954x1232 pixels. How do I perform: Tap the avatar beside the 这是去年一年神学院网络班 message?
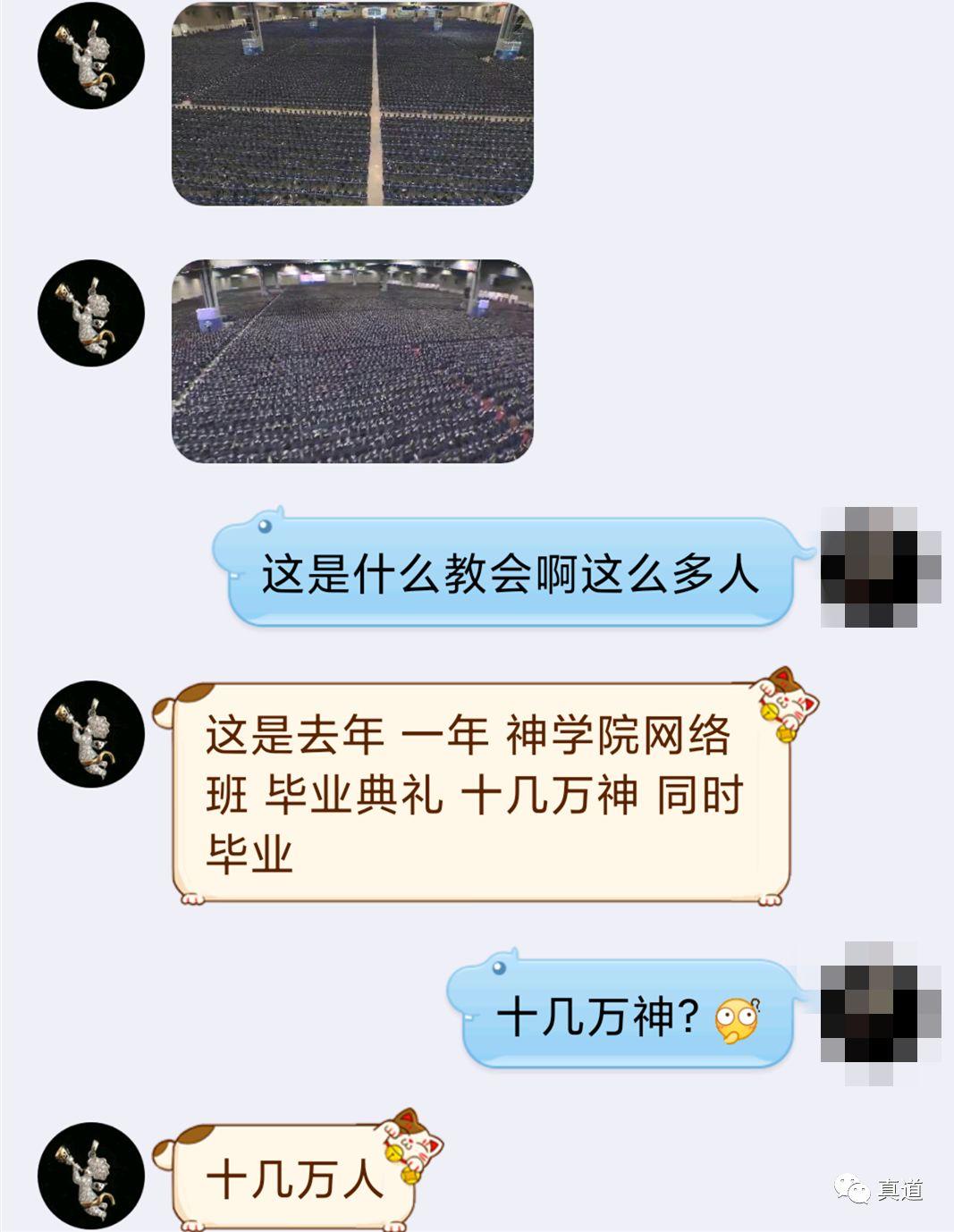[90, 734]
